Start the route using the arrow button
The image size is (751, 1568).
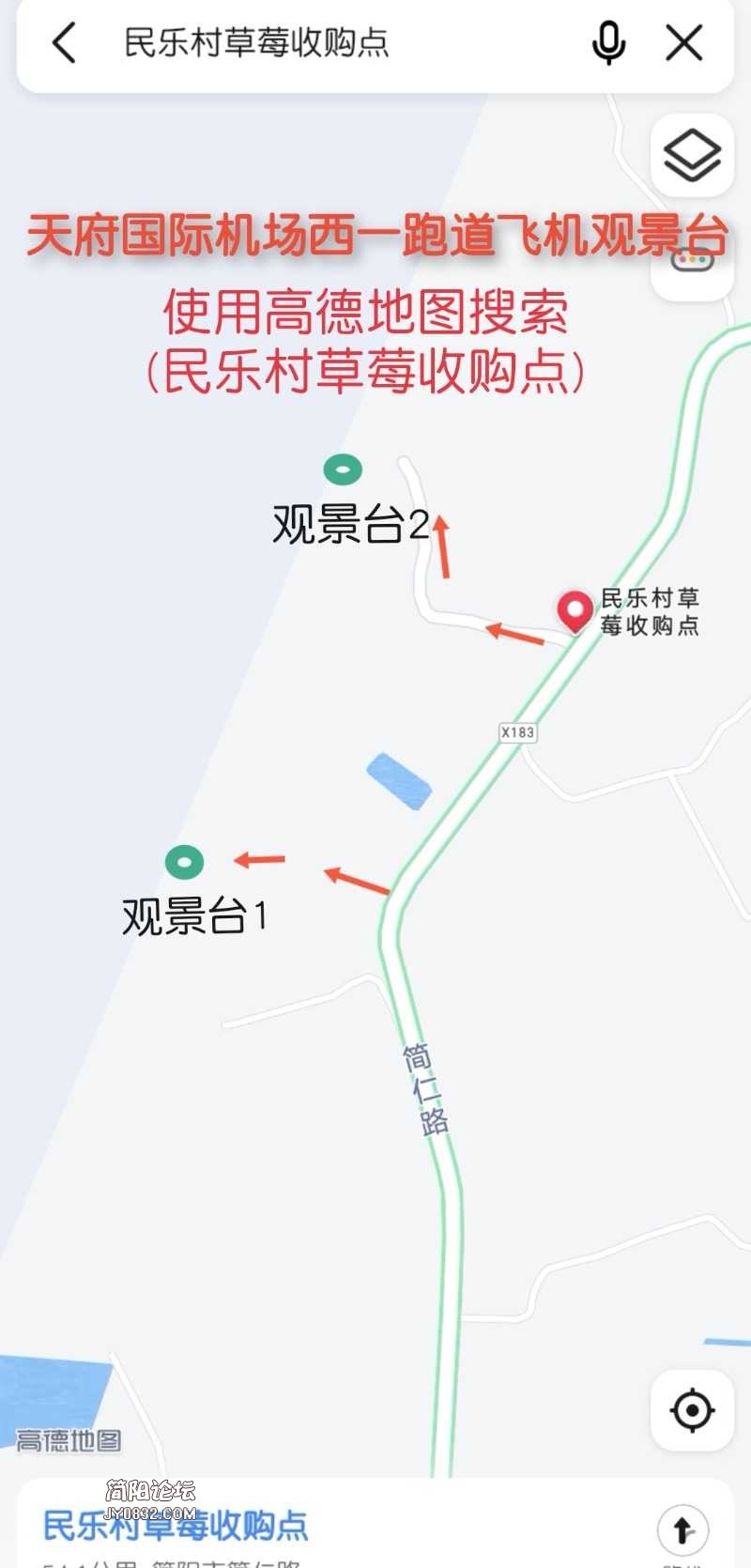(682, 1530)
